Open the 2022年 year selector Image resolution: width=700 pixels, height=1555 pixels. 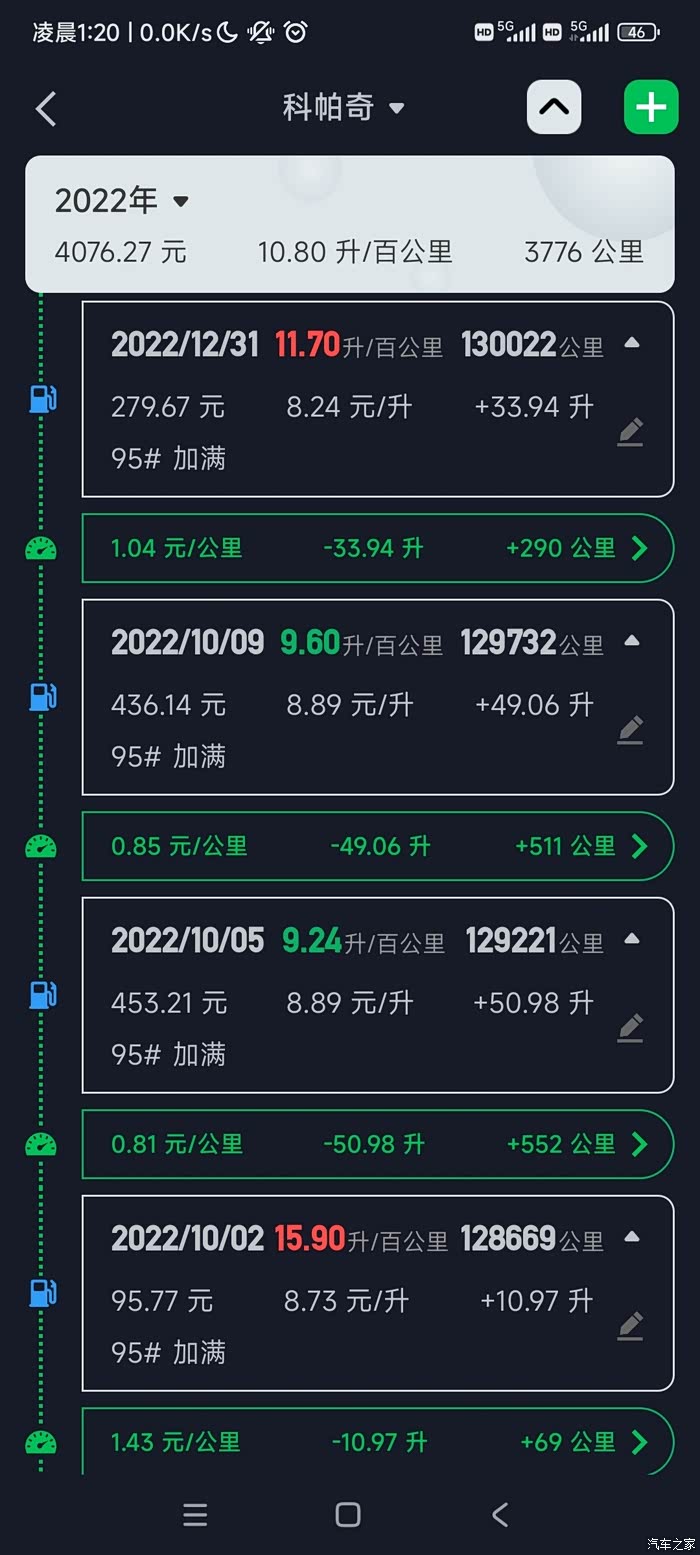[122, 201]
